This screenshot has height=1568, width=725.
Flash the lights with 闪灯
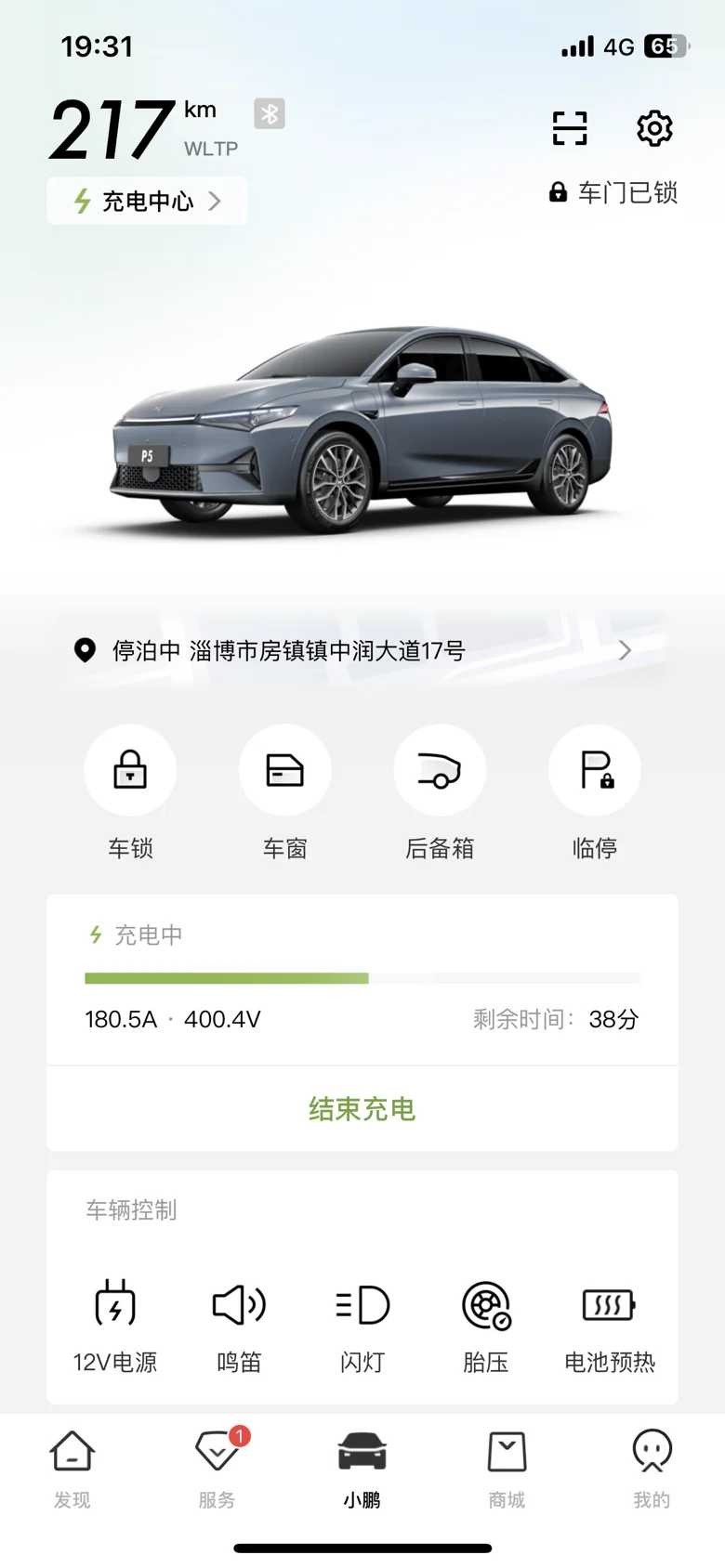pos(362,1305)
